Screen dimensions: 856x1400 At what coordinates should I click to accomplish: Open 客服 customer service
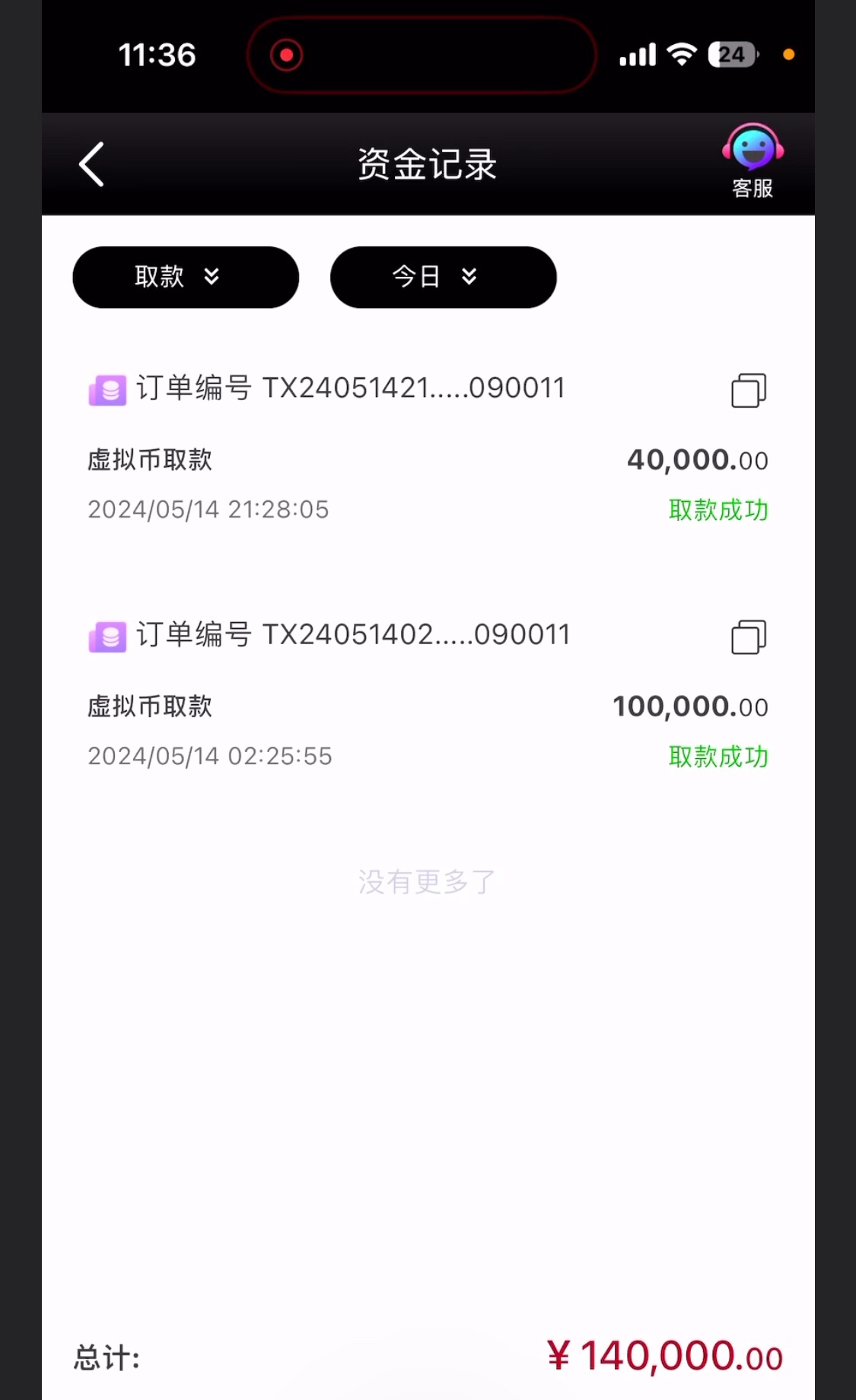tap(753, 161)
